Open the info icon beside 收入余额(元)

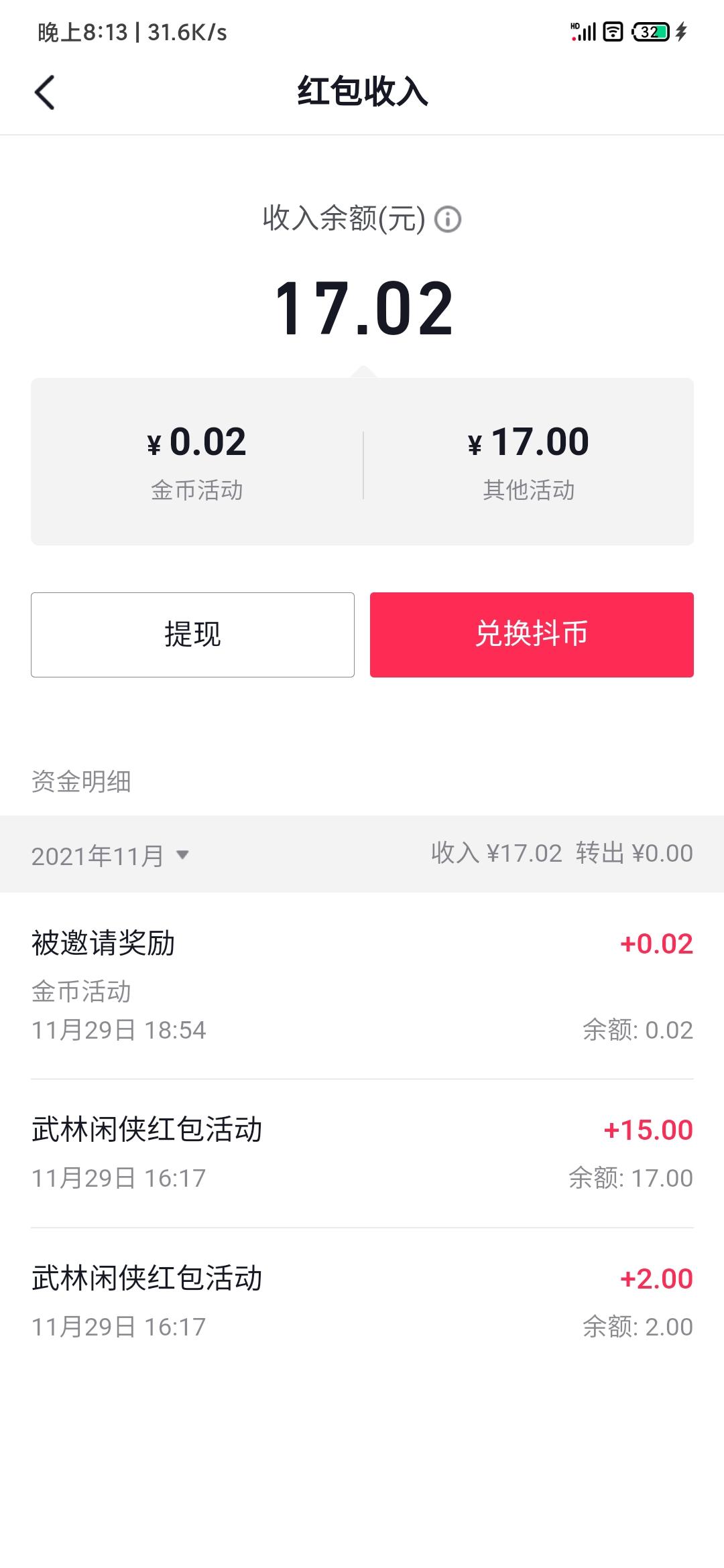click(448, 218)
